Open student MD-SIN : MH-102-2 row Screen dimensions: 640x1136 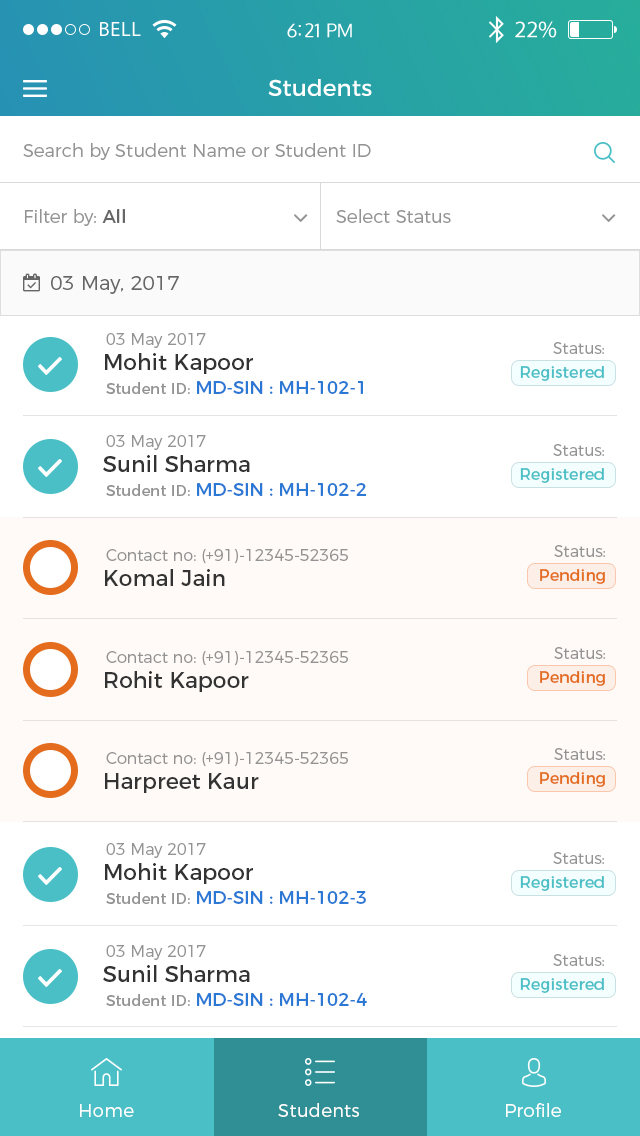(x=320, y=467)
